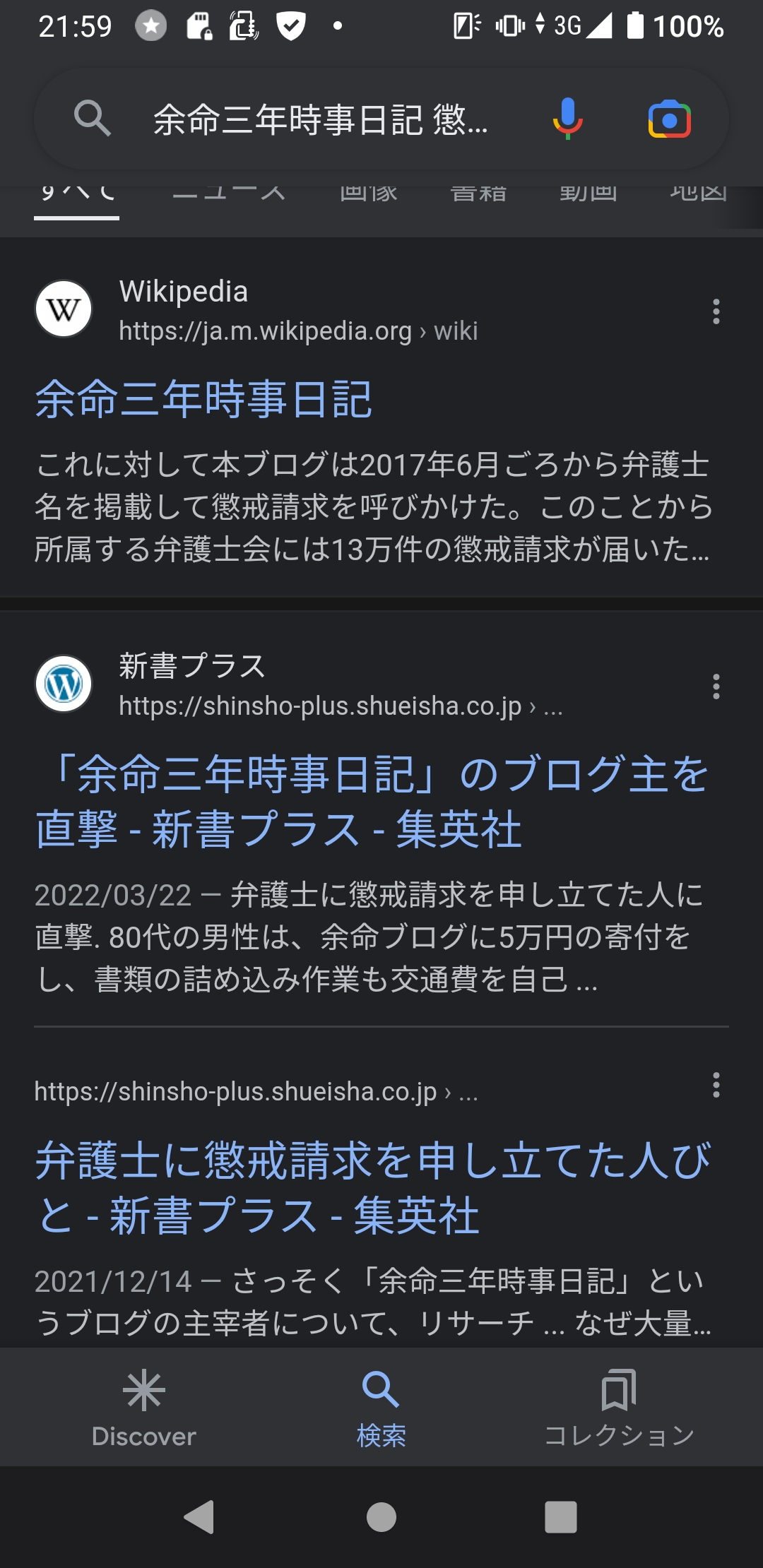The width and height of the screenshot is (763, 1568).
Task: Start voice search with microphone
Action: click(x=567, y=119)
